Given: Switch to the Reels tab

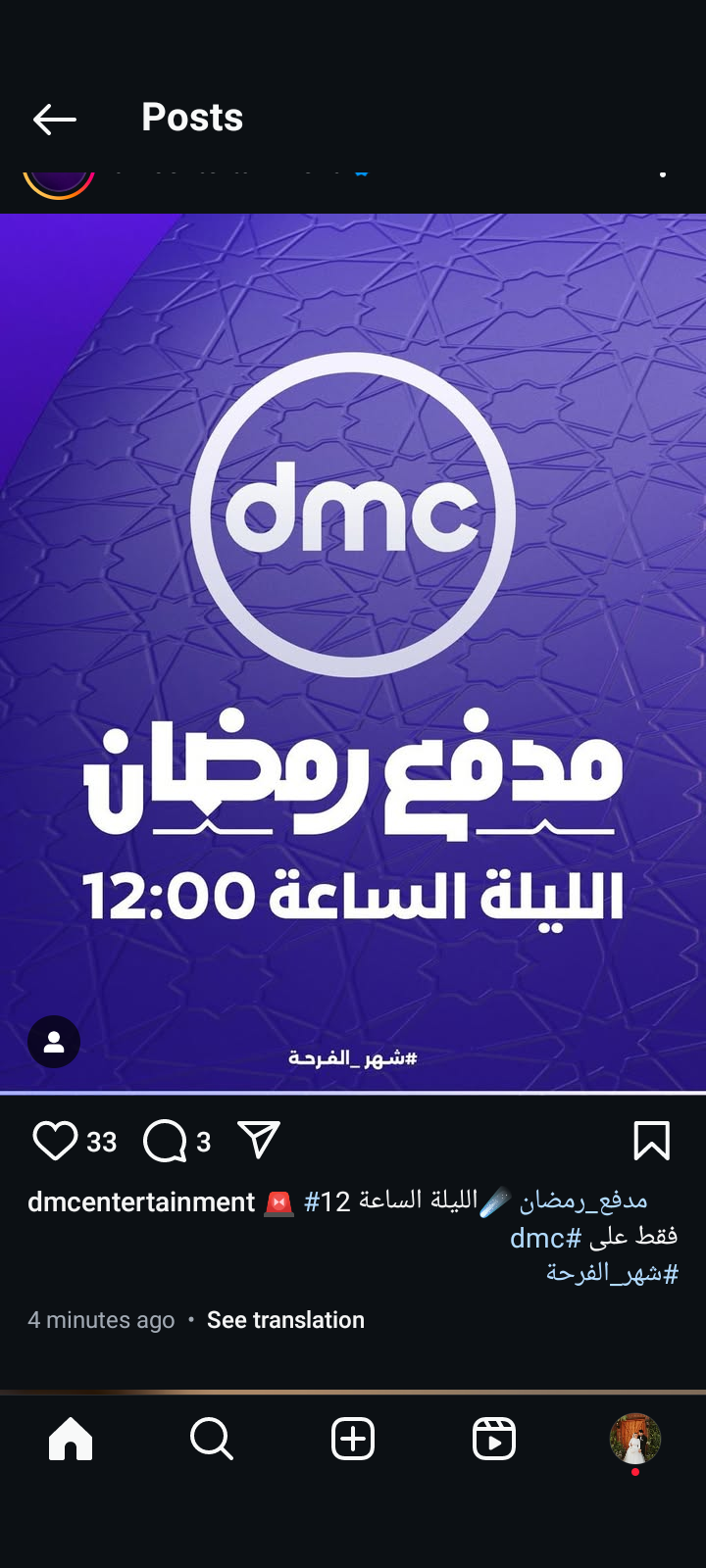Looking at the screenshot, I should click(494, 1440).
